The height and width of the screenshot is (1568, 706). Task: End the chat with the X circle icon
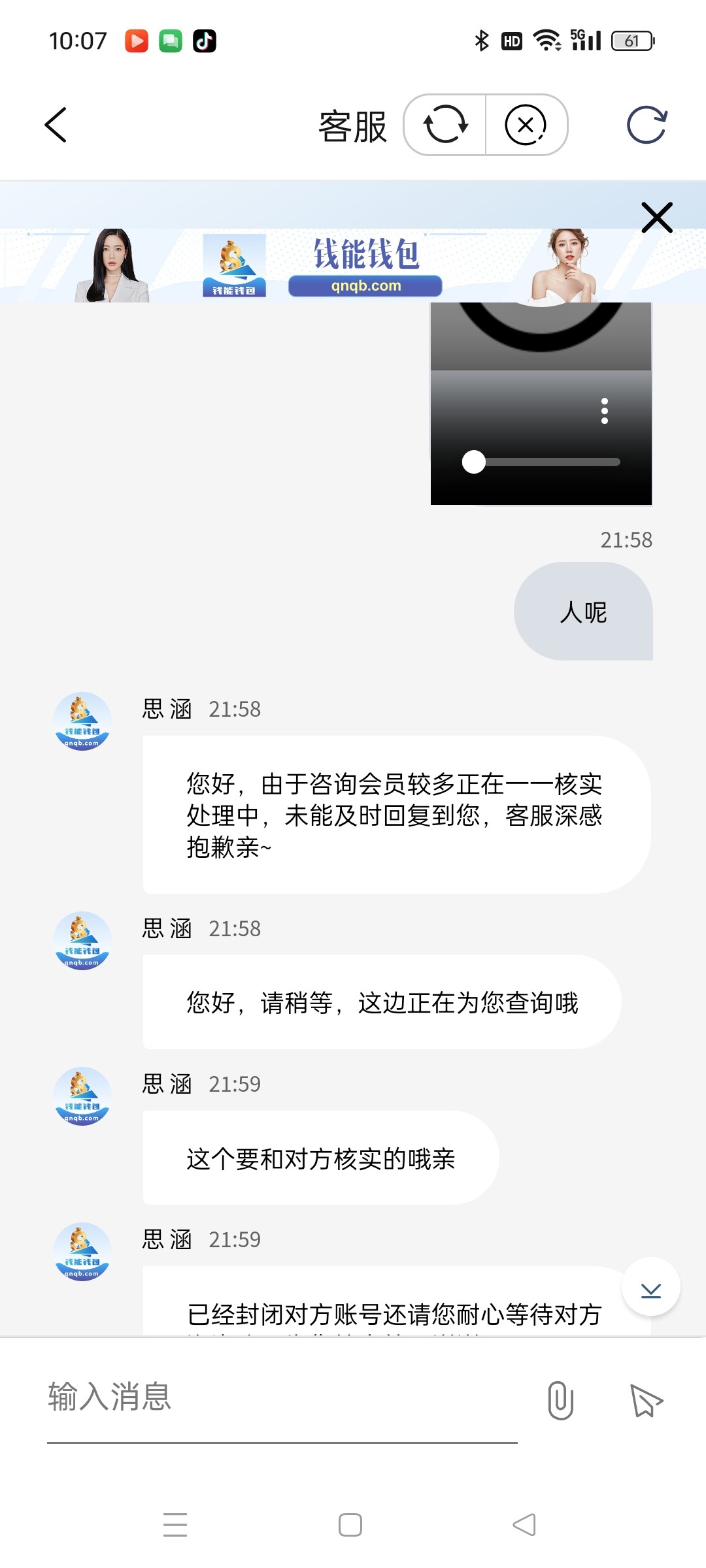point(526,125)
